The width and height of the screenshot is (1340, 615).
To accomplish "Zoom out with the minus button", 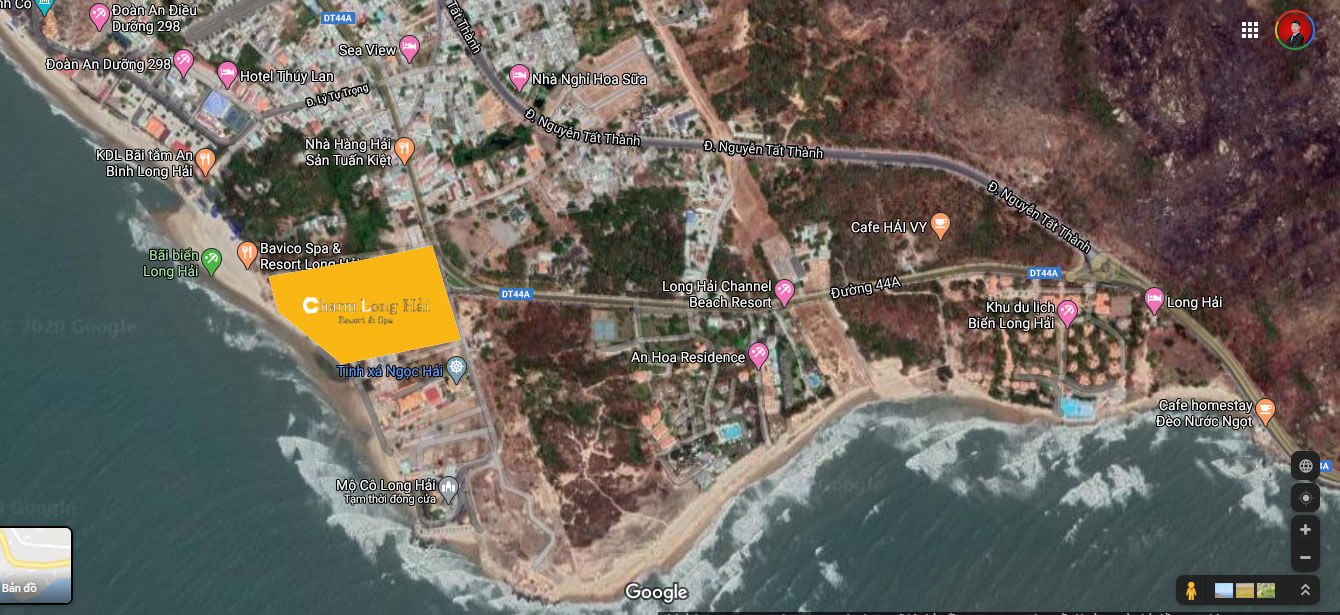I will click(x=1305, y=557).
